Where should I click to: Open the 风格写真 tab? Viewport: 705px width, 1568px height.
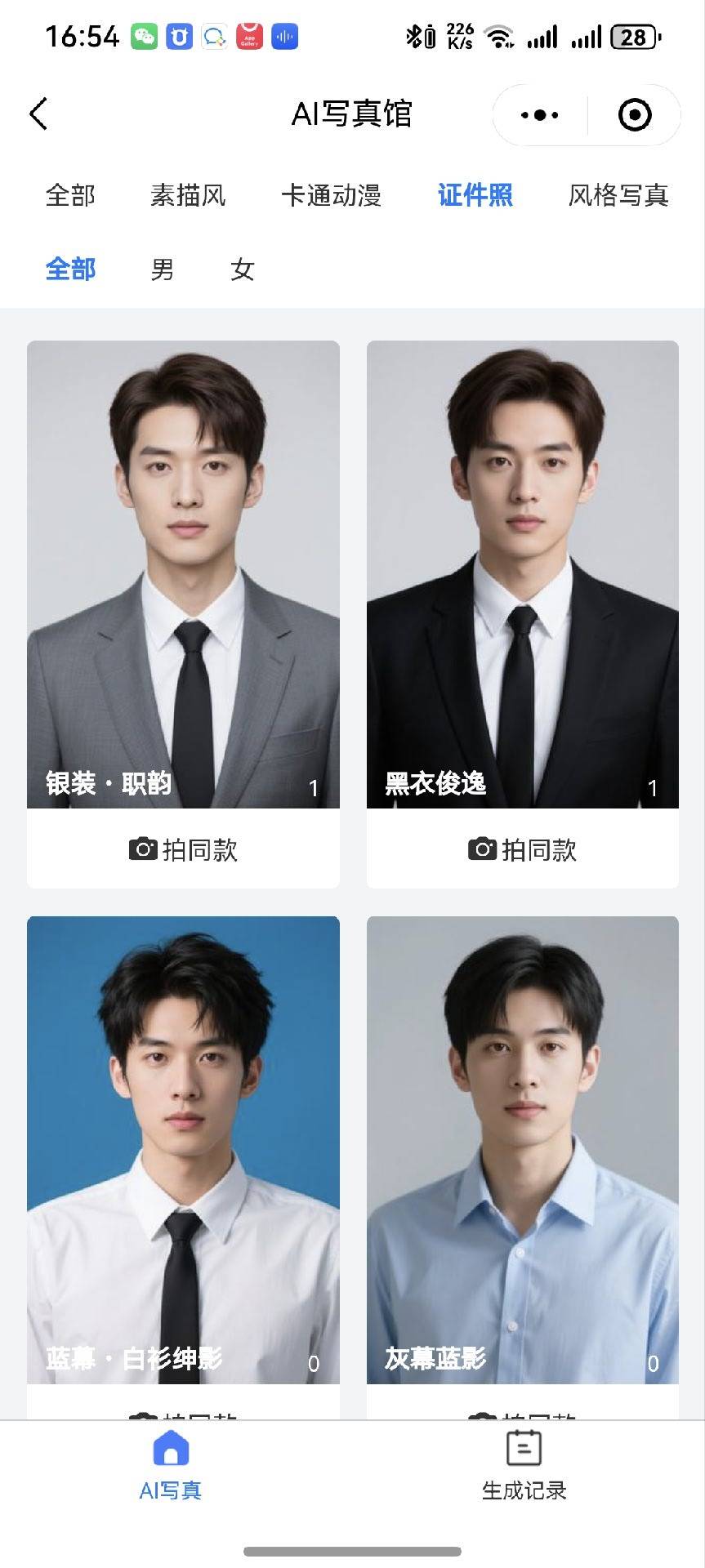tap(618, 196)
